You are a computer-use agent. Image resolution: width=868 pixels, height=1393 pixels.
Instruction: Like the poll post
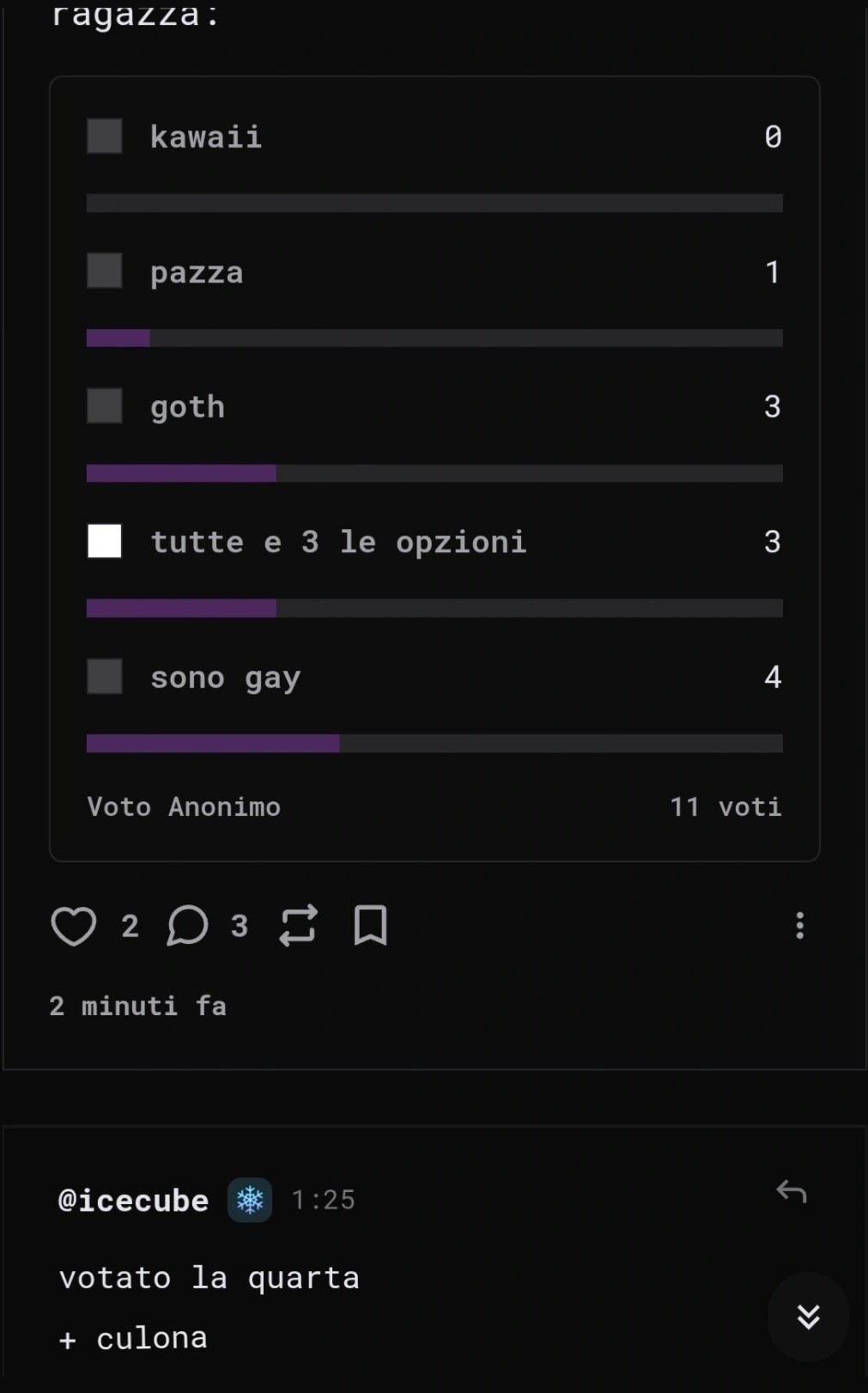pyautogui.click(x=74, y=926)
